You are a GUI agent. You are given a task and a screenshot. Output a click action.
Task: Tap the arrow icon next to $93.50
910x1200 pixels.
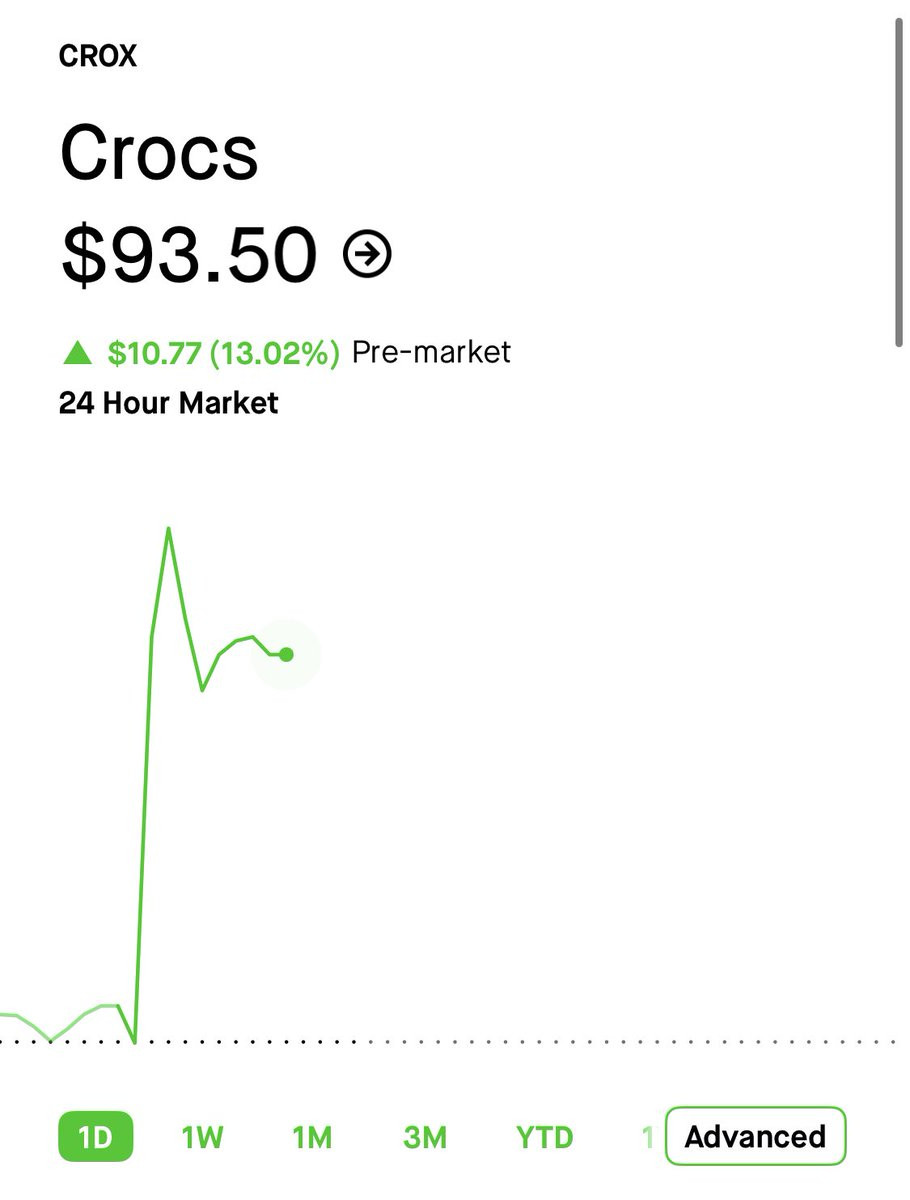(x=368, y=256)
